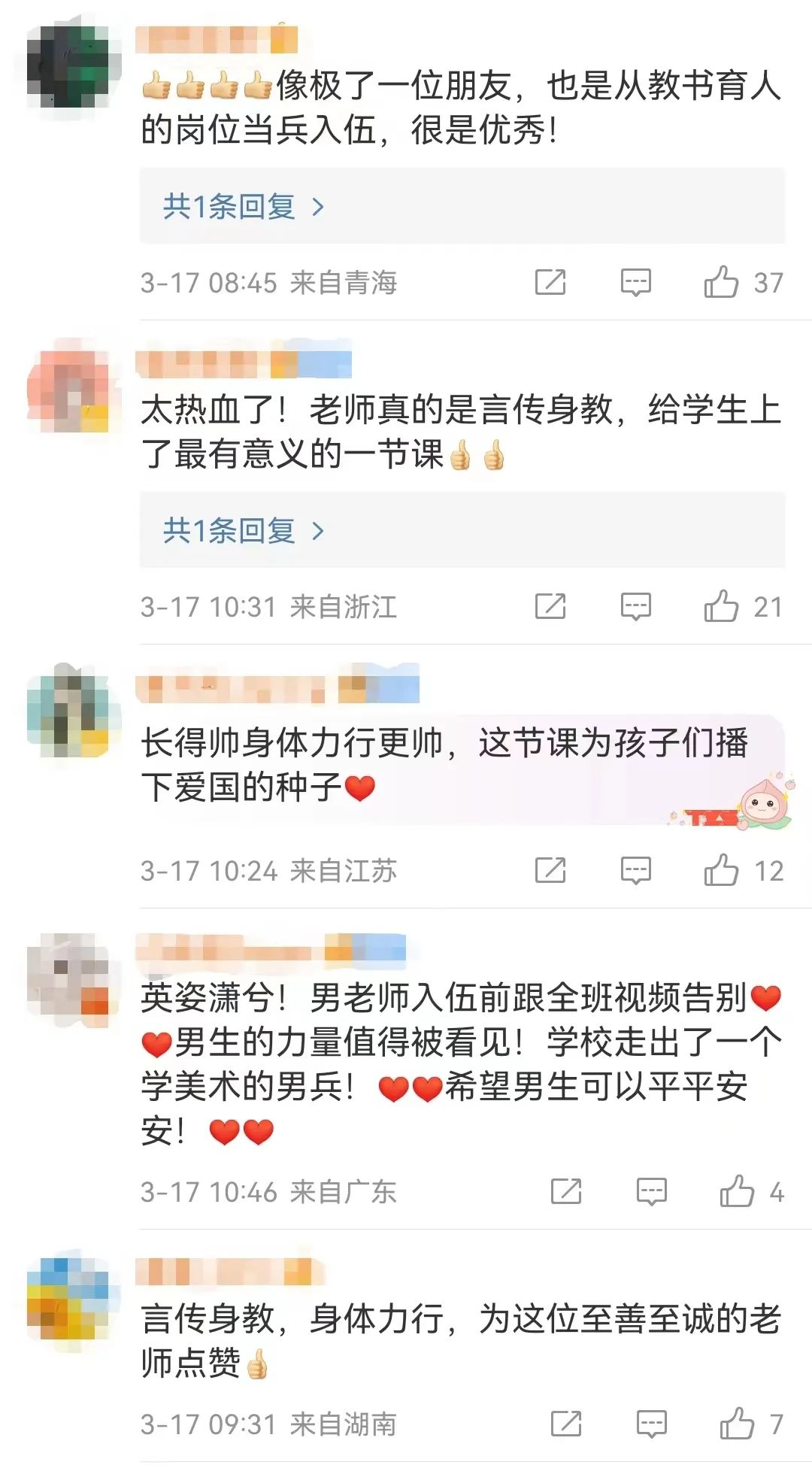The height and width of the screenshot is (1465, 812).
Task: Reply to the comment from 青海
Action: pos(635,283)
